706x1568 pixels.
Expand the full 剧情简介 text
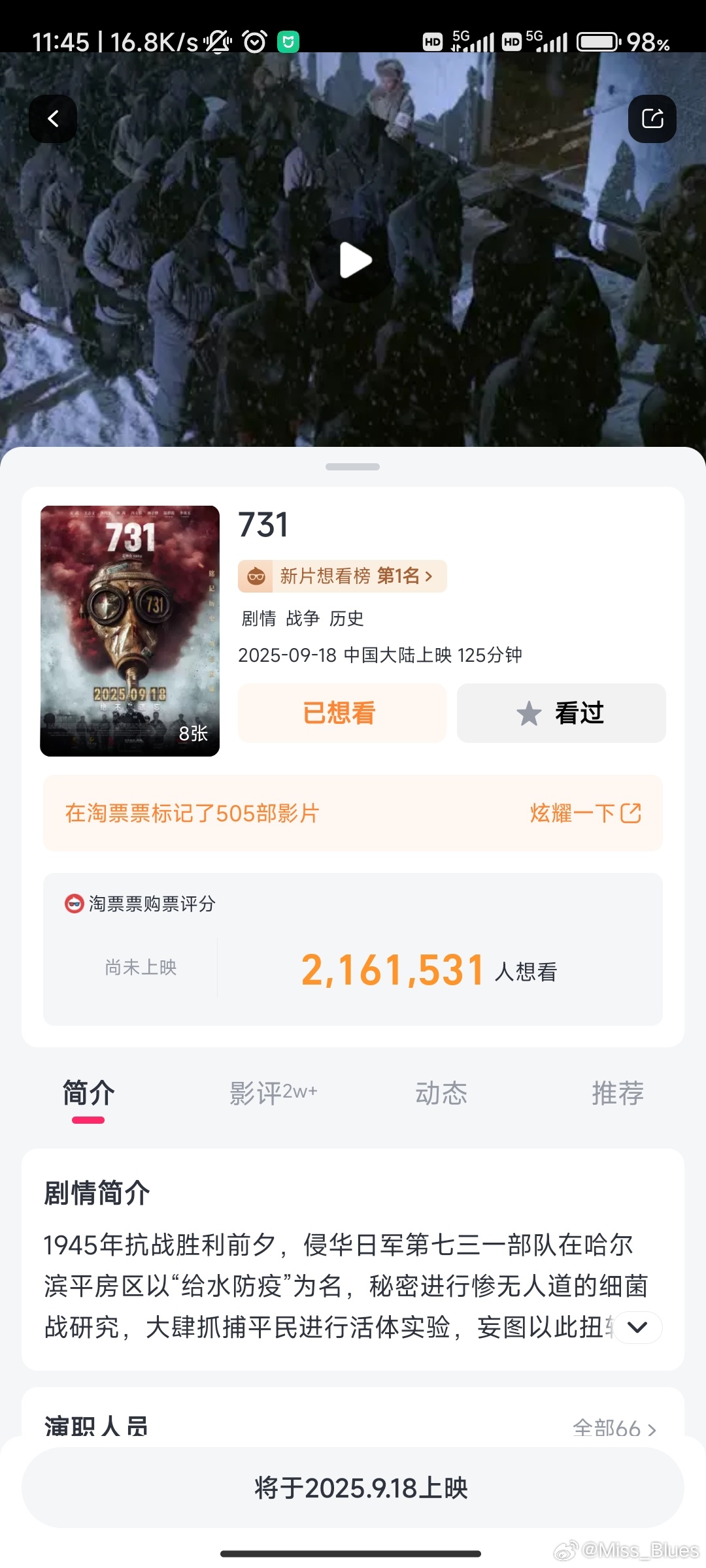pyautogui.click(x=637, y=1327)
